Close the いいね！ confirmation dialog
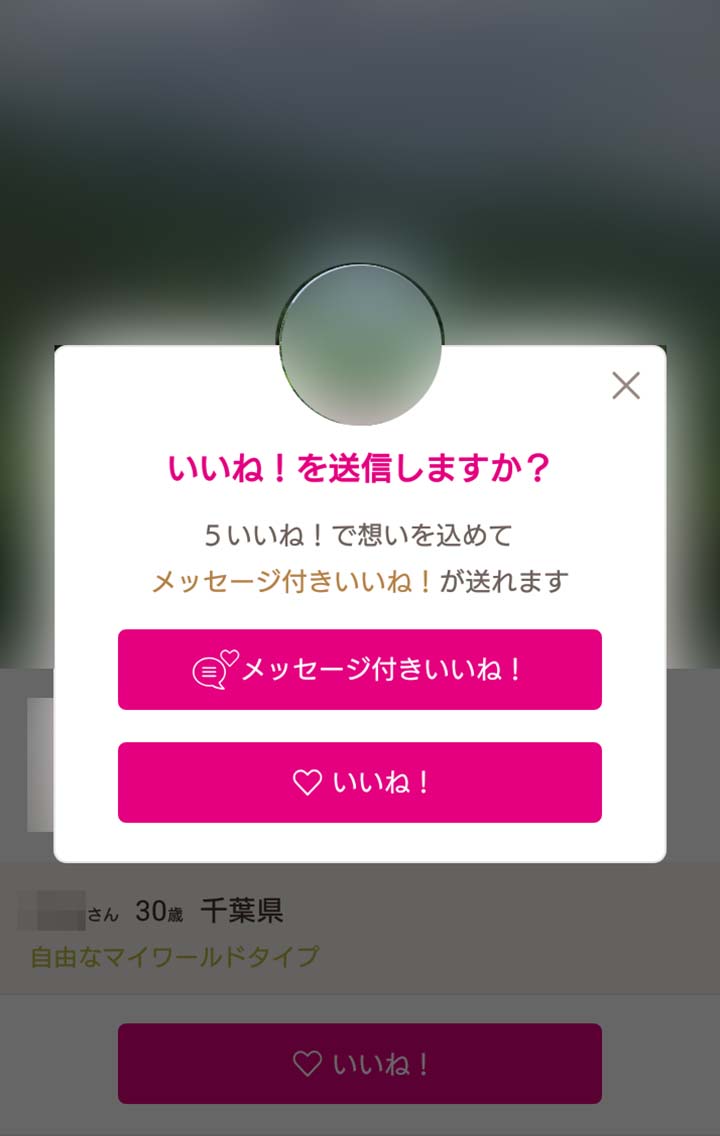720x1136 pixels. [626, 385]
